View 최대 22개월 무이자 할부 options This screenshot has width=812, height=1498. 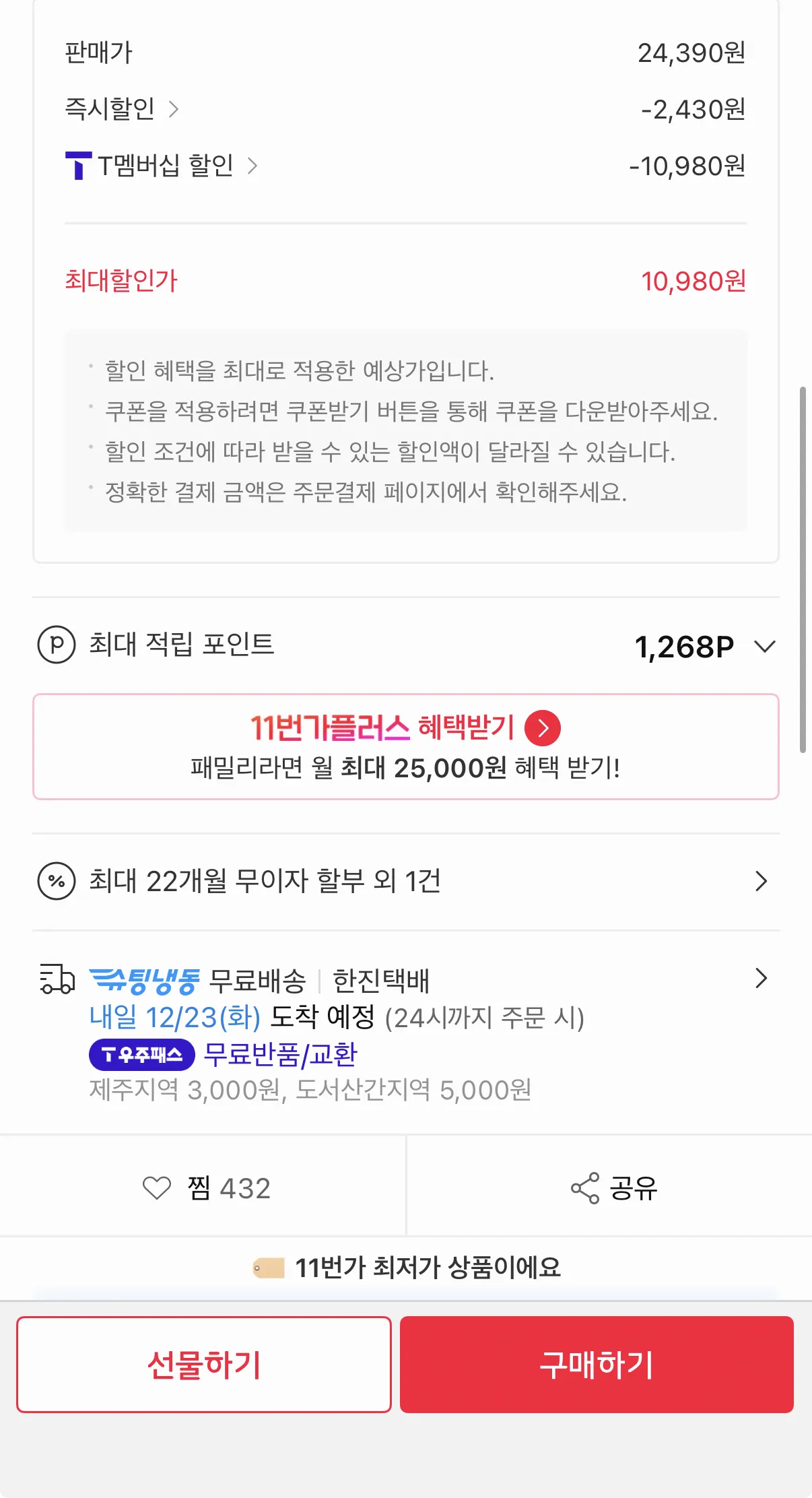coord(406,881)
